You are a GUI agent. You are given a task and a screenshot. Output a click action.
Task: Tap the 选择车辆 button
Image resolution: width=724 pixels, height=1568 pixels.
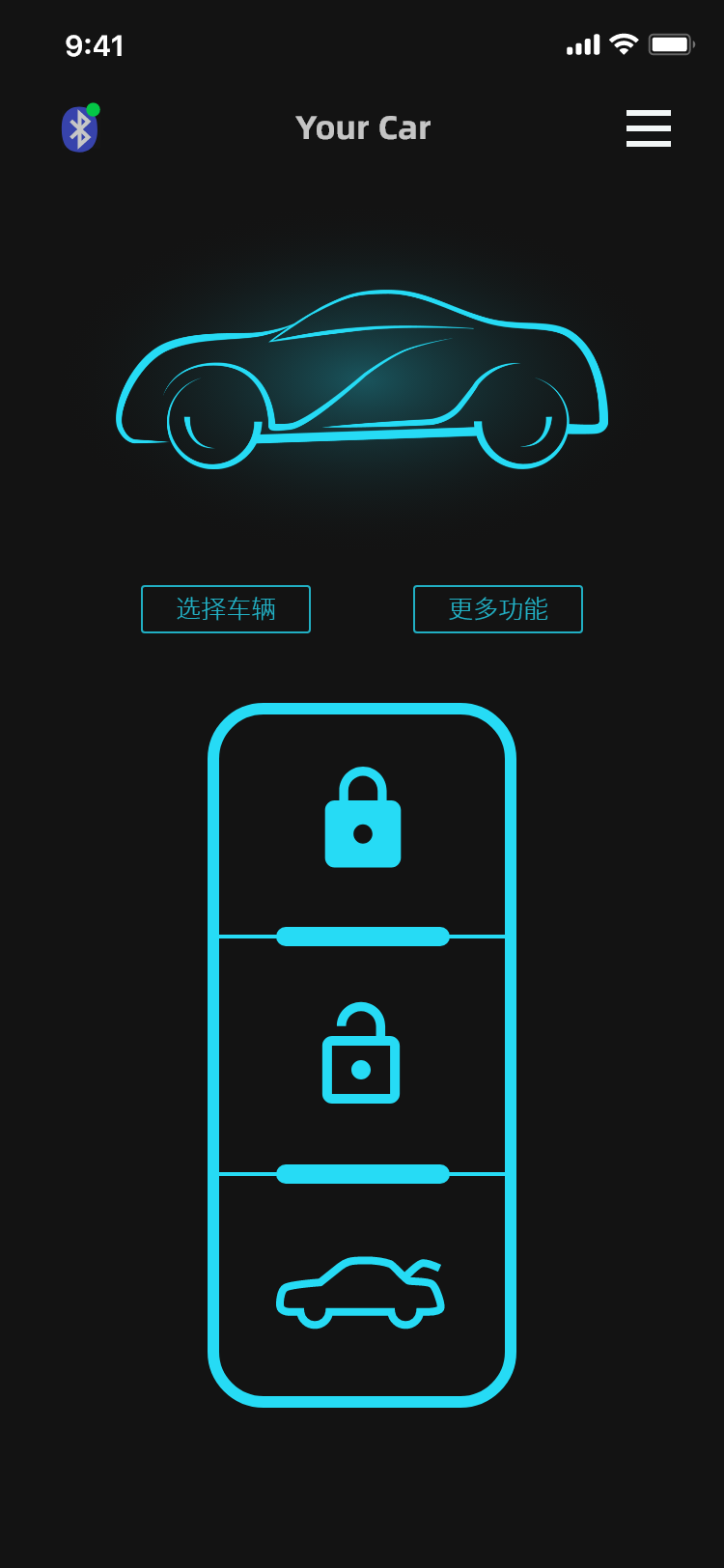(x=226, y=609)
